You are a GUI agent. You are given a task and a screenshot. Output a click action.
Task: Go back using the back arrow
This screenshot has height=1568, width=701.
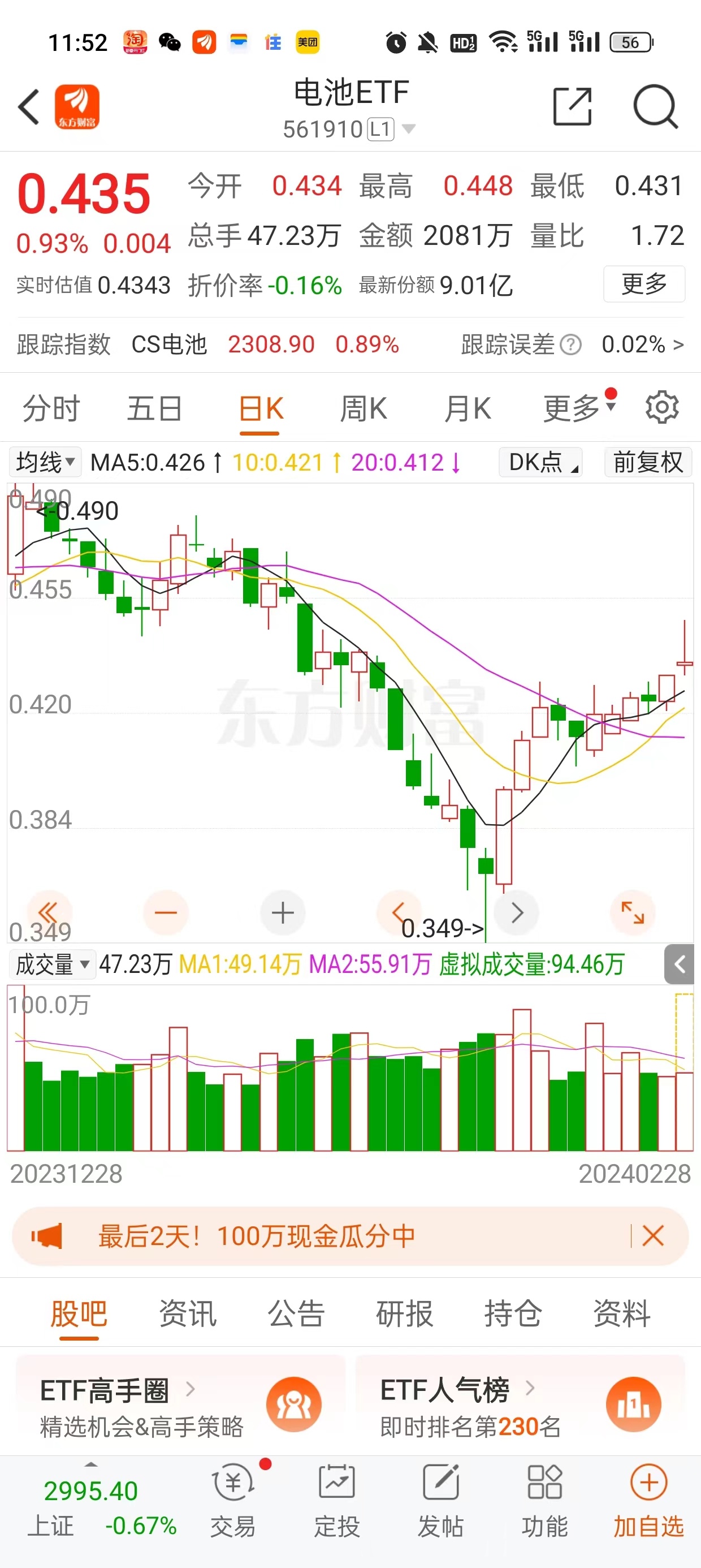[29, 106]
